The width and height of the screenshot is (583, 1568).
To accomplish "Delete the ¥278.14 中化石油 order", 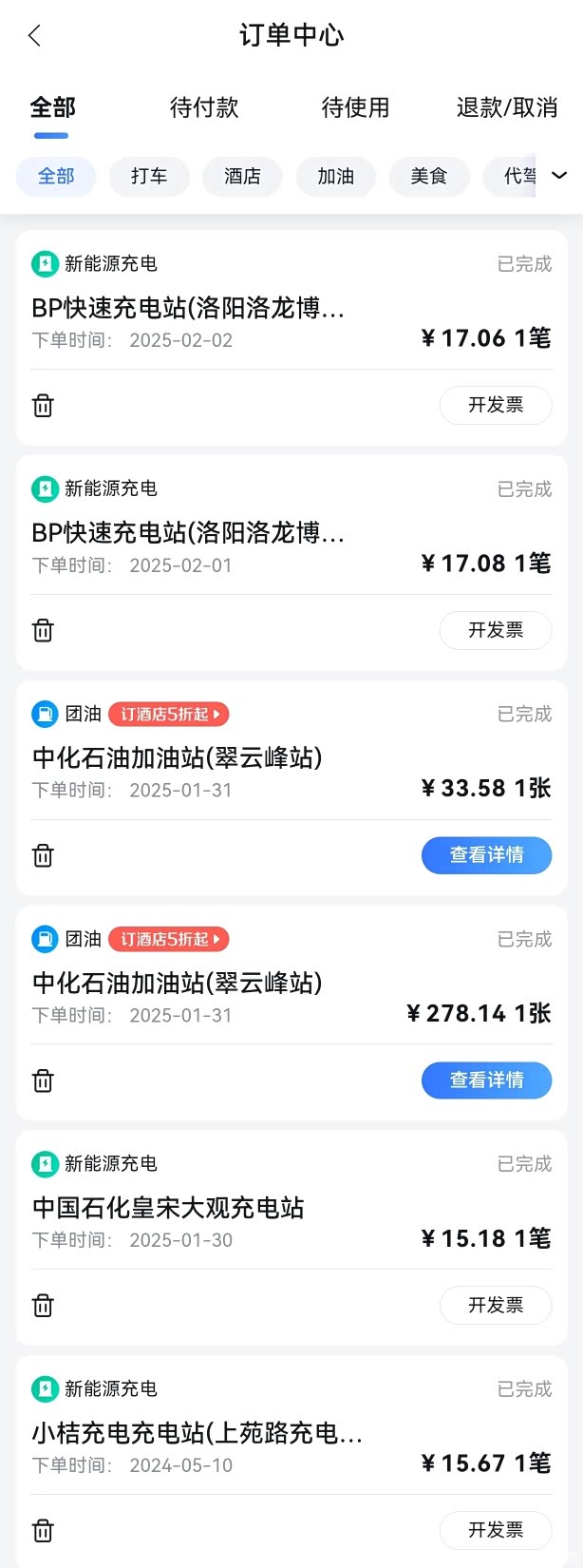I will (x=43, y=1080).
